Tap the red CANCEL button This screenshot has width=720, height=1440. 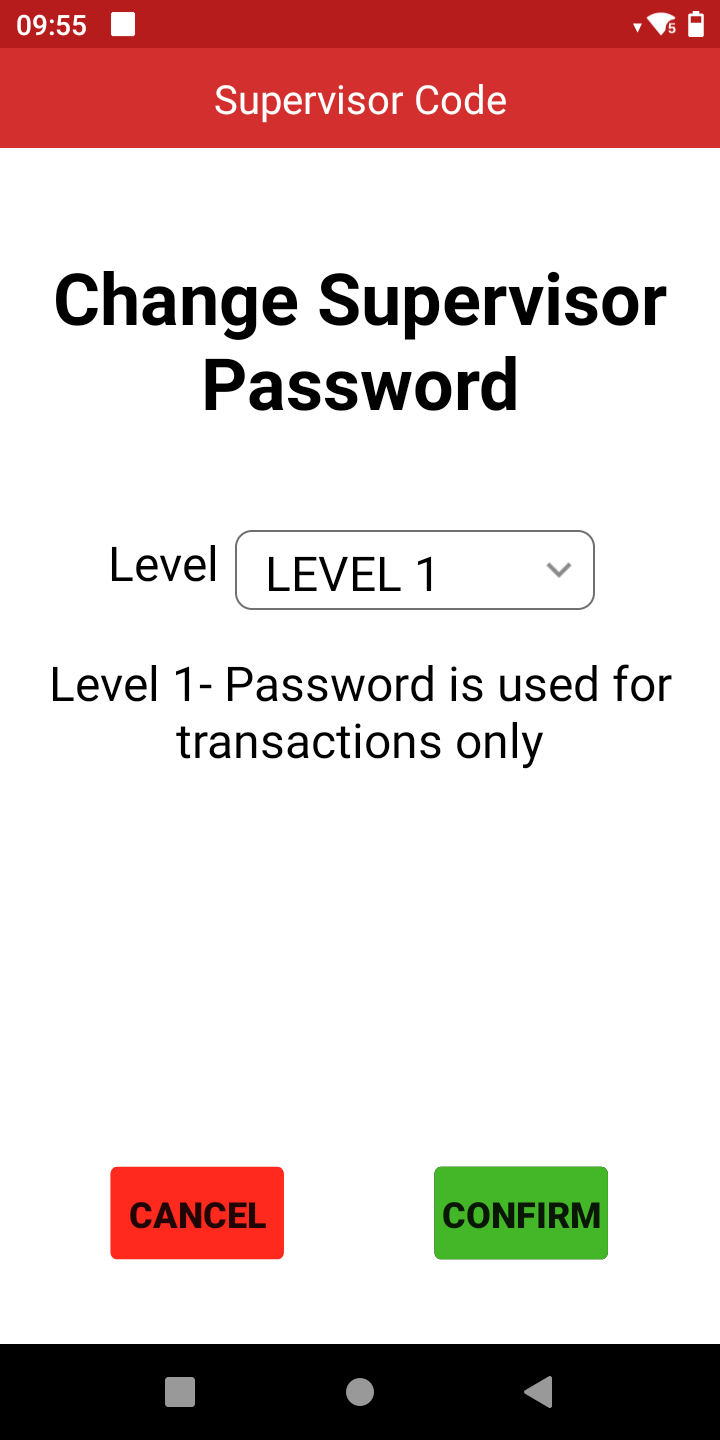197,1213
